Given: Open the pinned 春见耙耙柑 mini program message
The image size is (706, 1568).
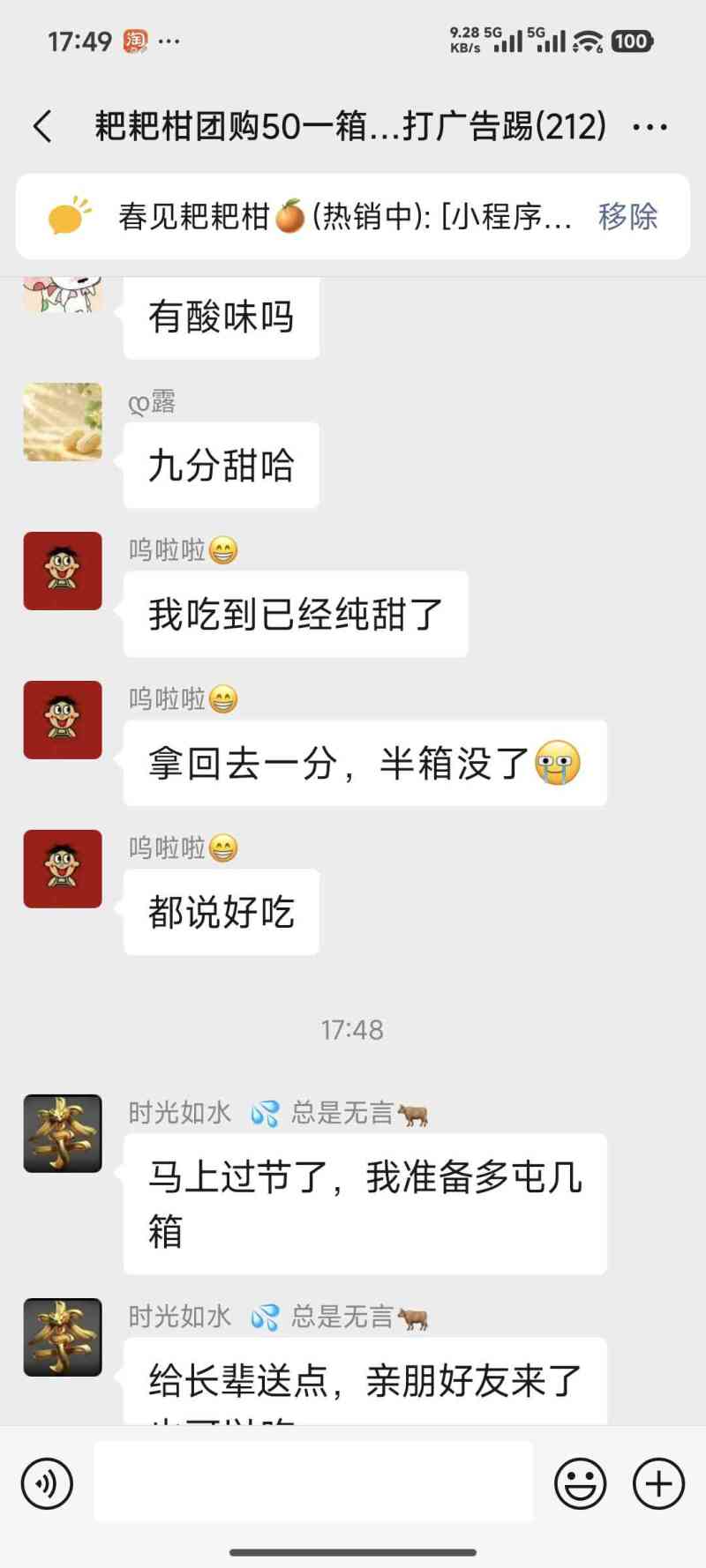Looking at the screenshot, I should 344,217.
